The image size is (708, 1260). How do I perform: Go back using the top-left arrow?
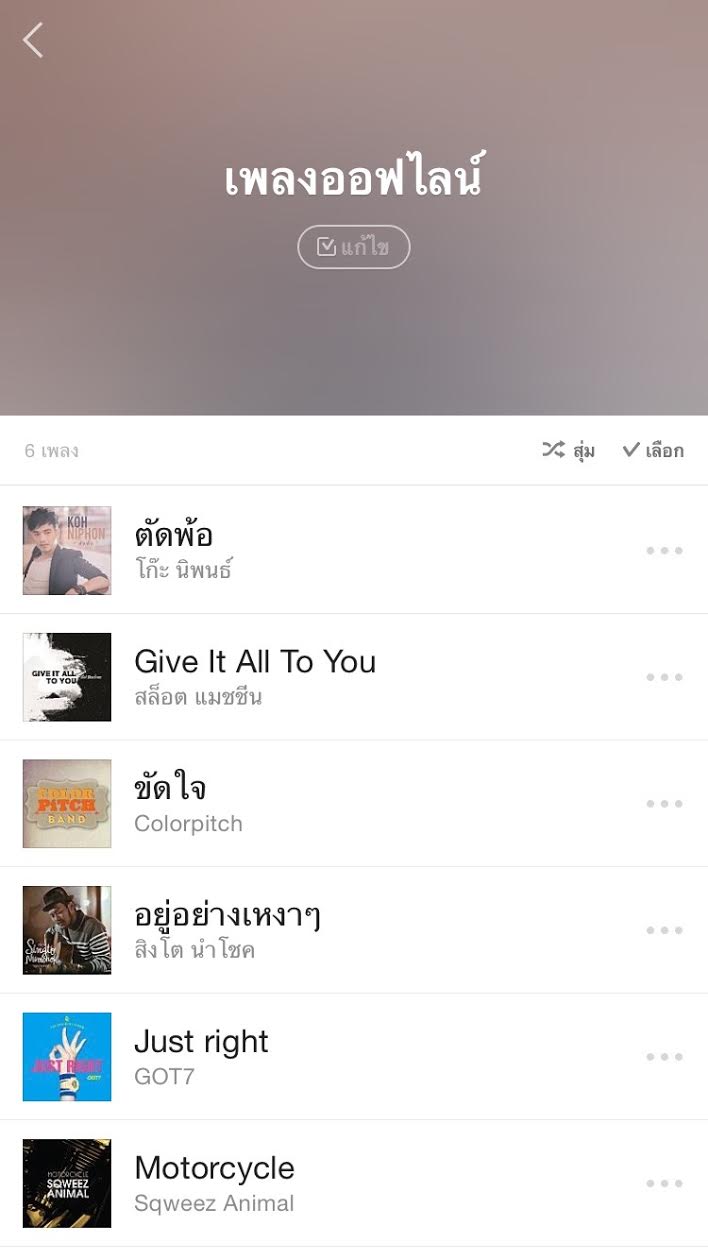34,40
